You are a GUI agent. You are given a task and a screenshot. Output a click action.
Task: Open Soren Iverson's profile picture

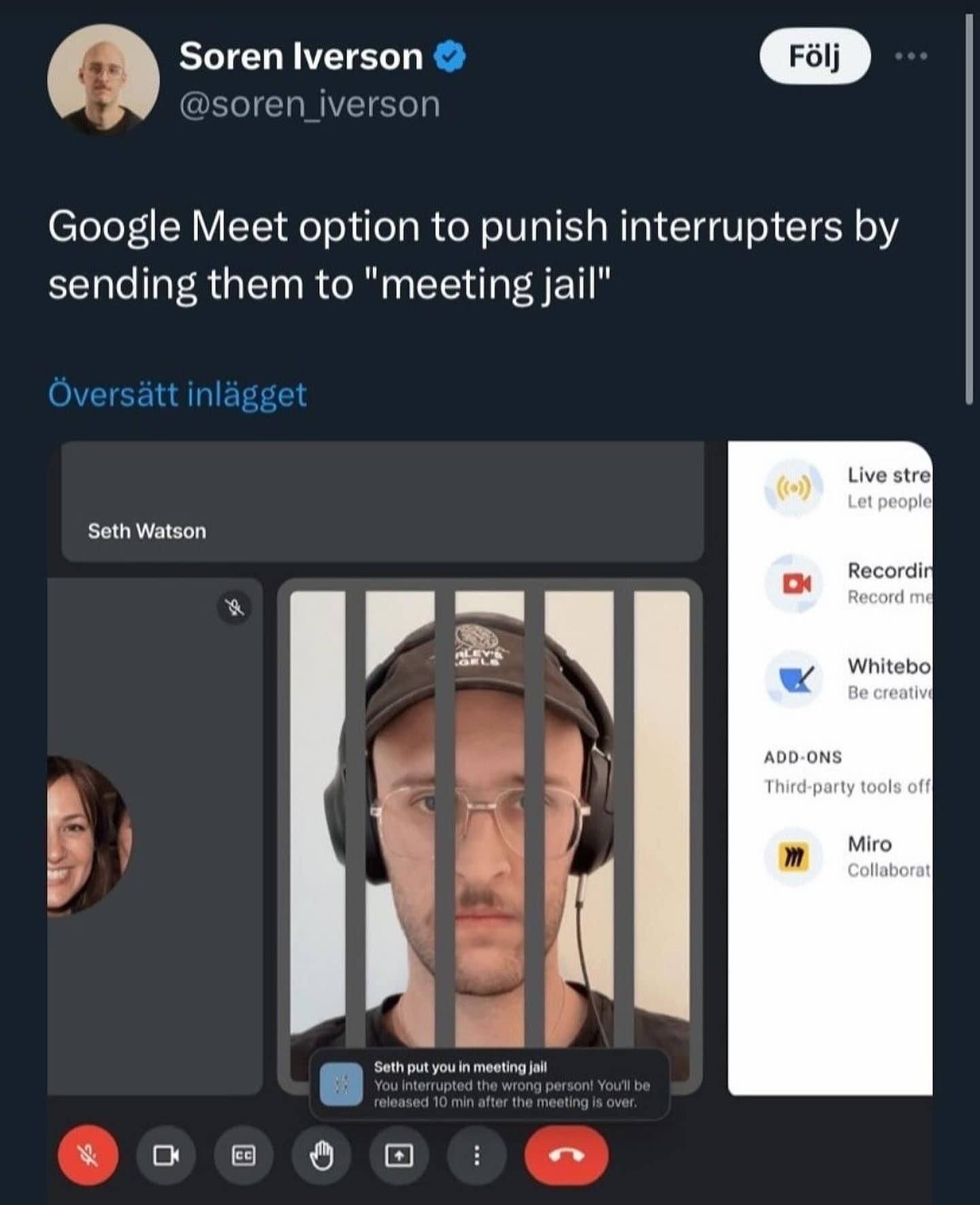click(103, 80)
